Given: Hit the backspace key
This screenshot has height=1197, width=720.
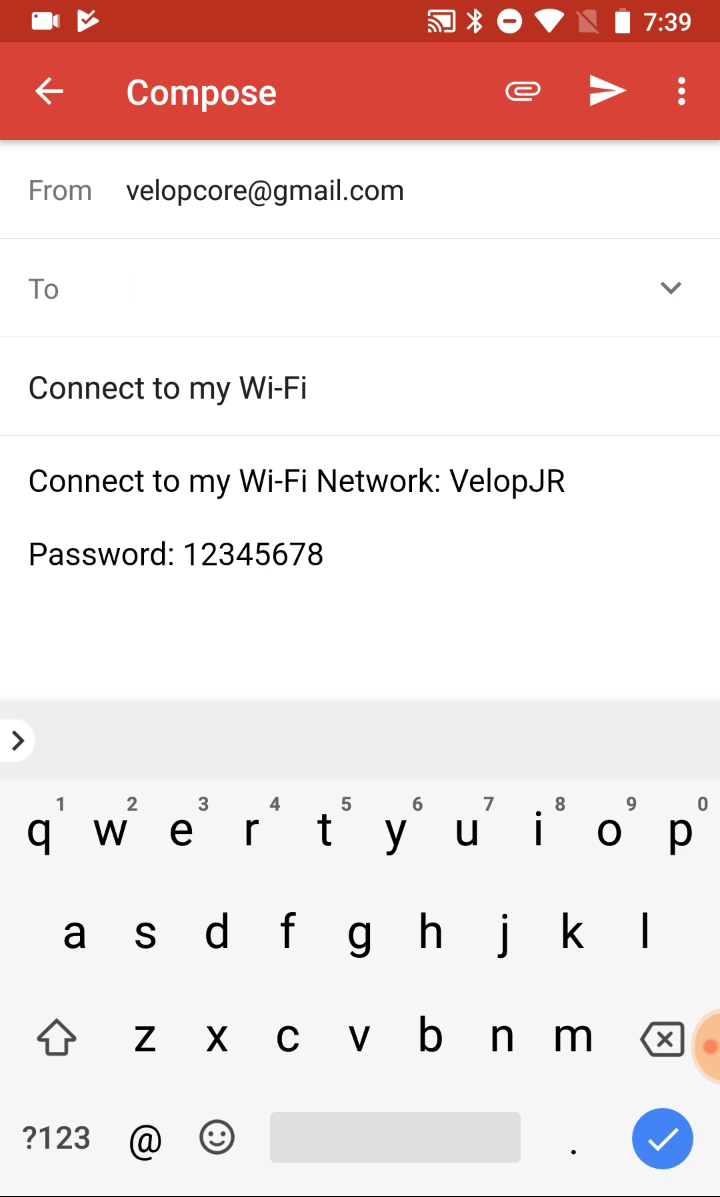Looking at the screenshot, I should coord(662,1038).
